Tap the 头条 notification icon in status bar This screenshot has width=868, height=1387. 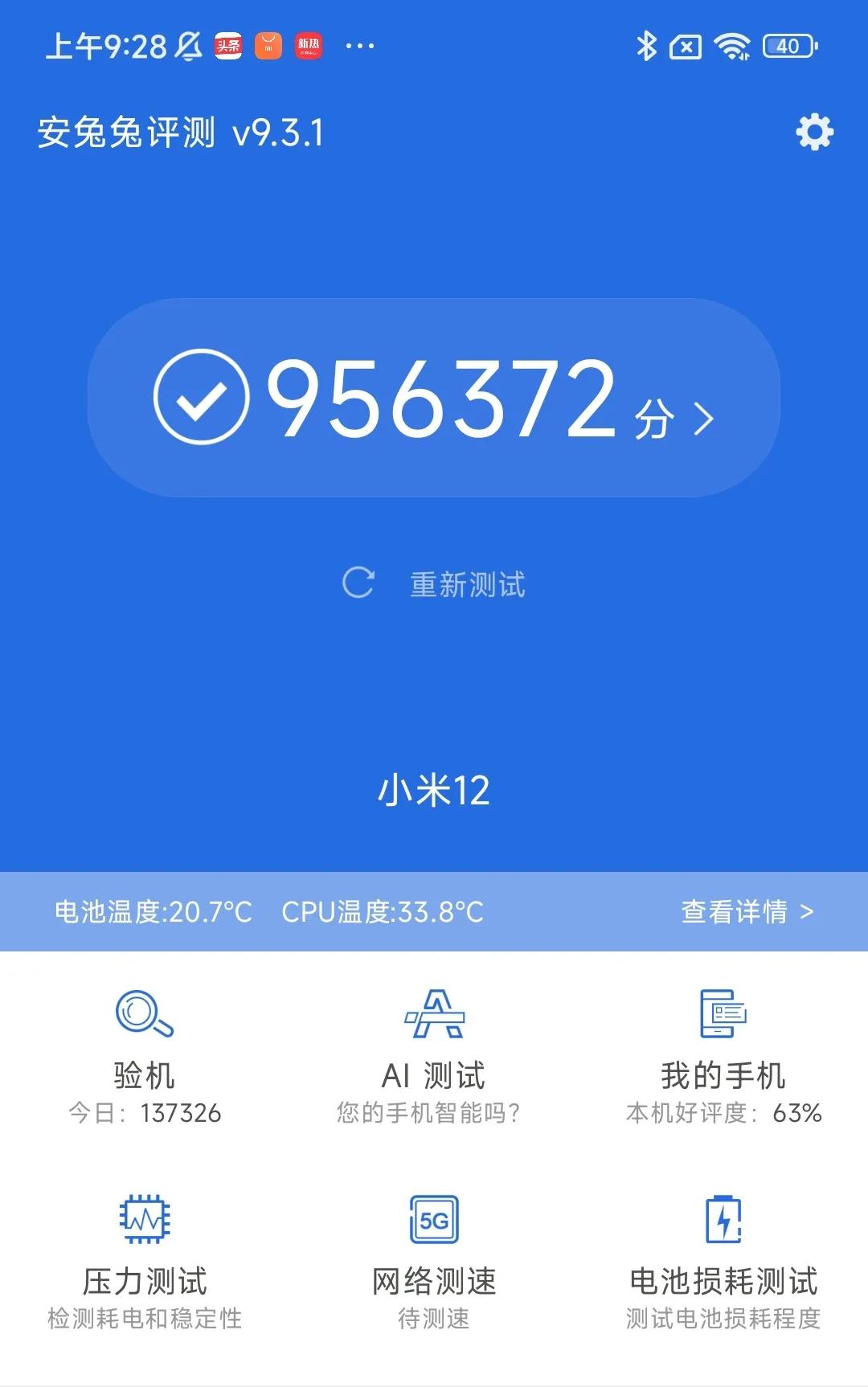[227, 44]
